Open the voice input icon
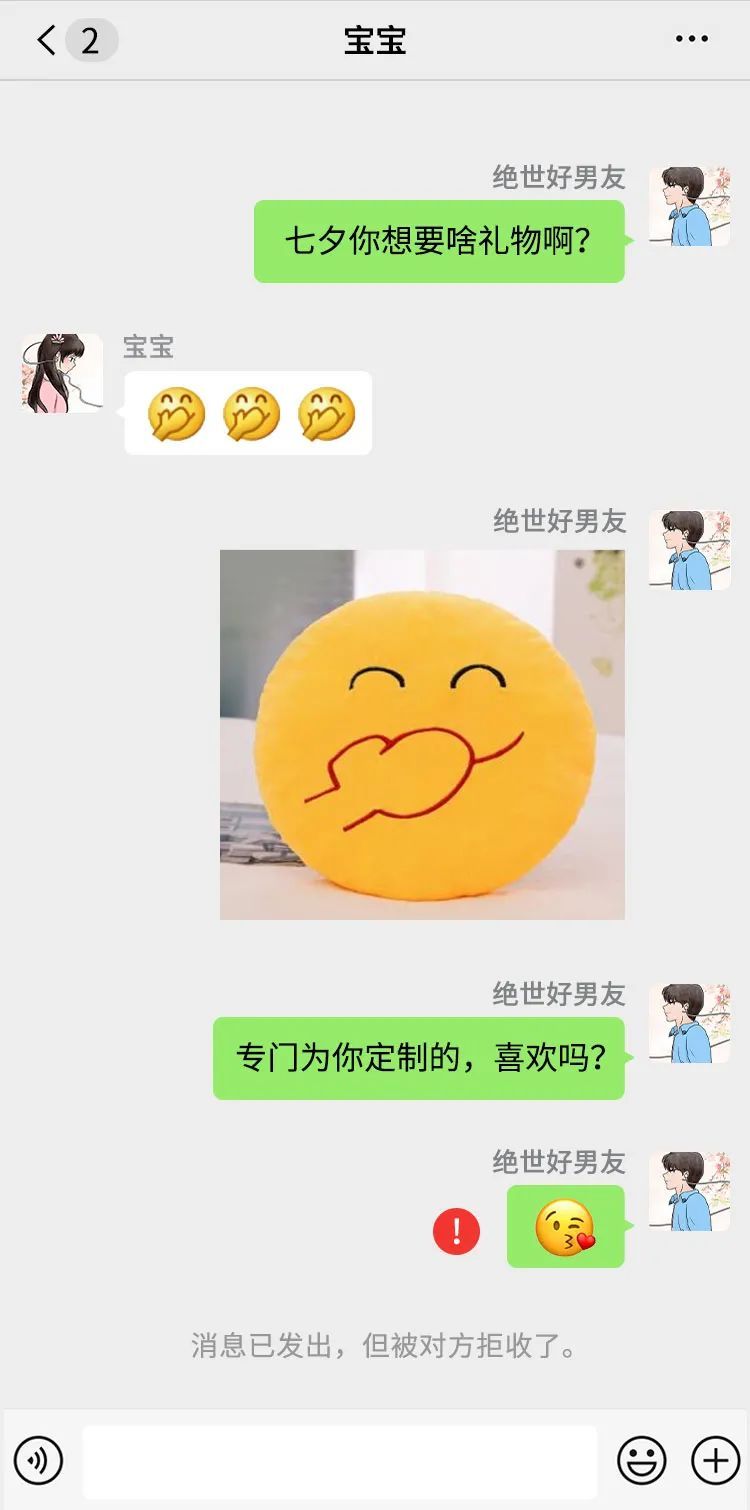This screenshot has width=750, height=1510. [37, 1459]
